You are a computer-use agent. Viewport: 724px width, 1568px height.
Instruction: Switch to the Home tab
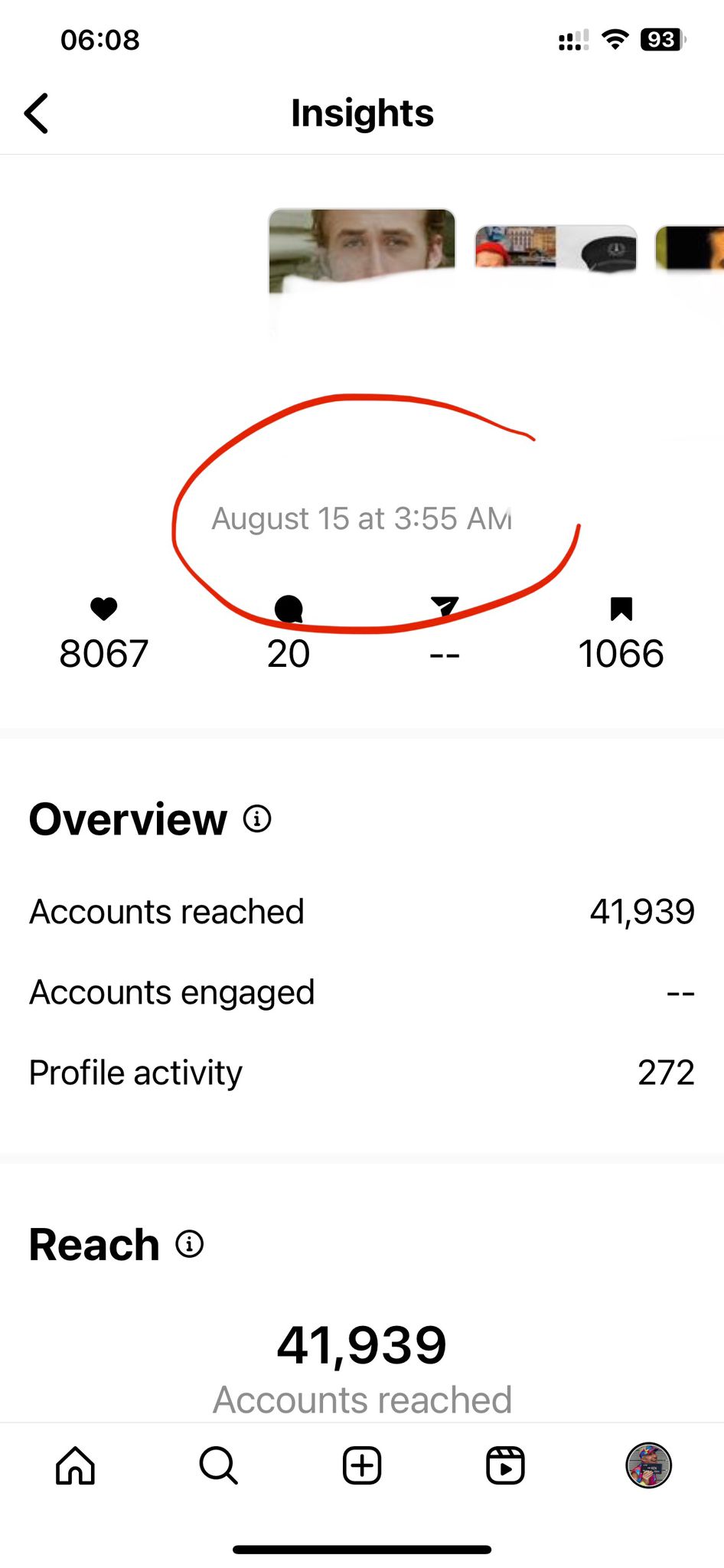pyautogui.click(x=75, y=1465)
